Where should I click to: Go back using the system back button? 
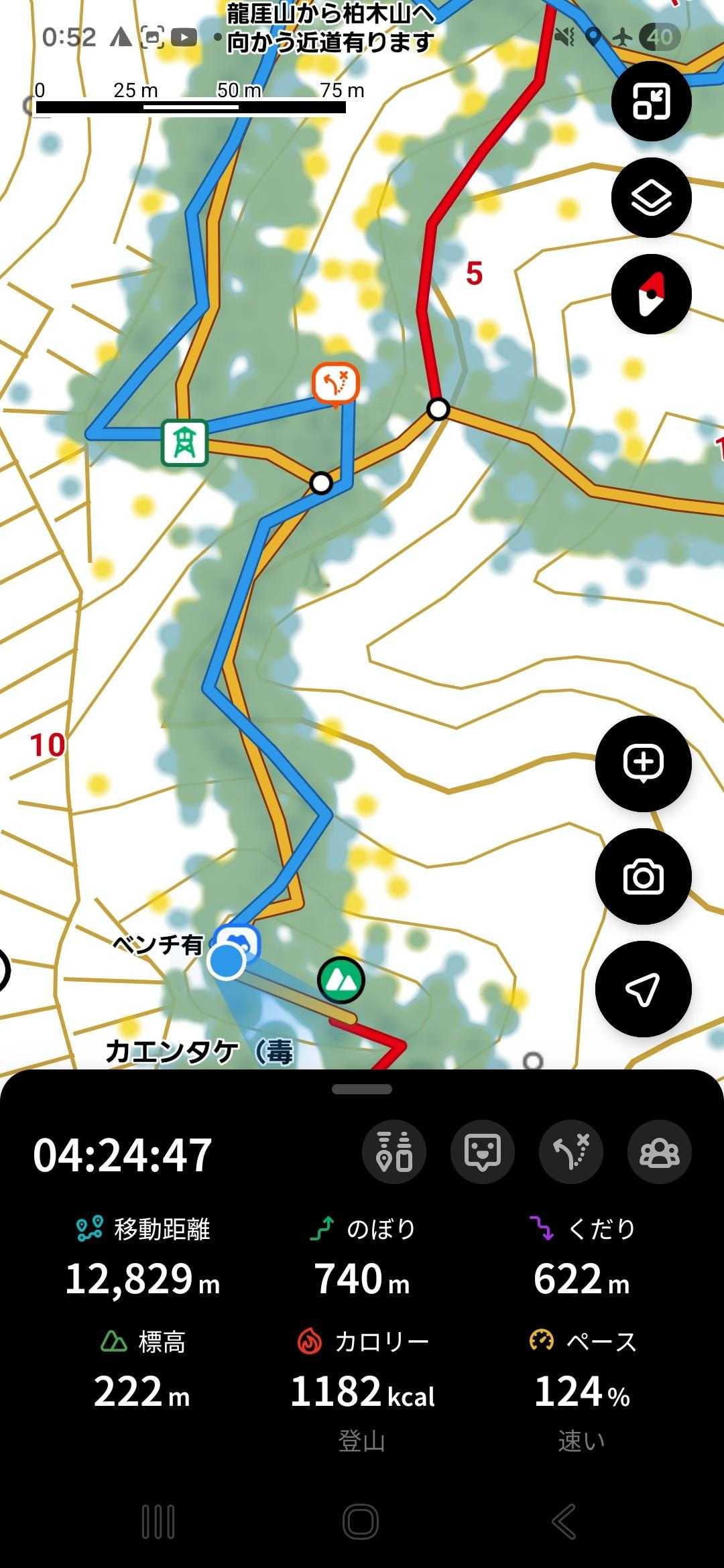coord(564,1521)
